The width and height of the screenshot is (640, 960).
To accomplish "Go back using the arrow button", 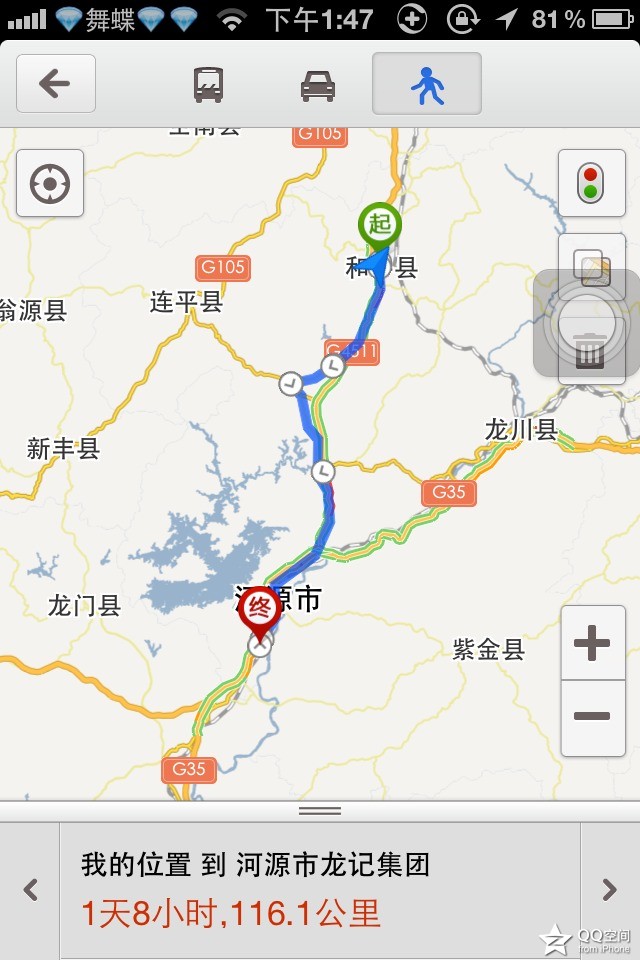I will pos(56,84).
